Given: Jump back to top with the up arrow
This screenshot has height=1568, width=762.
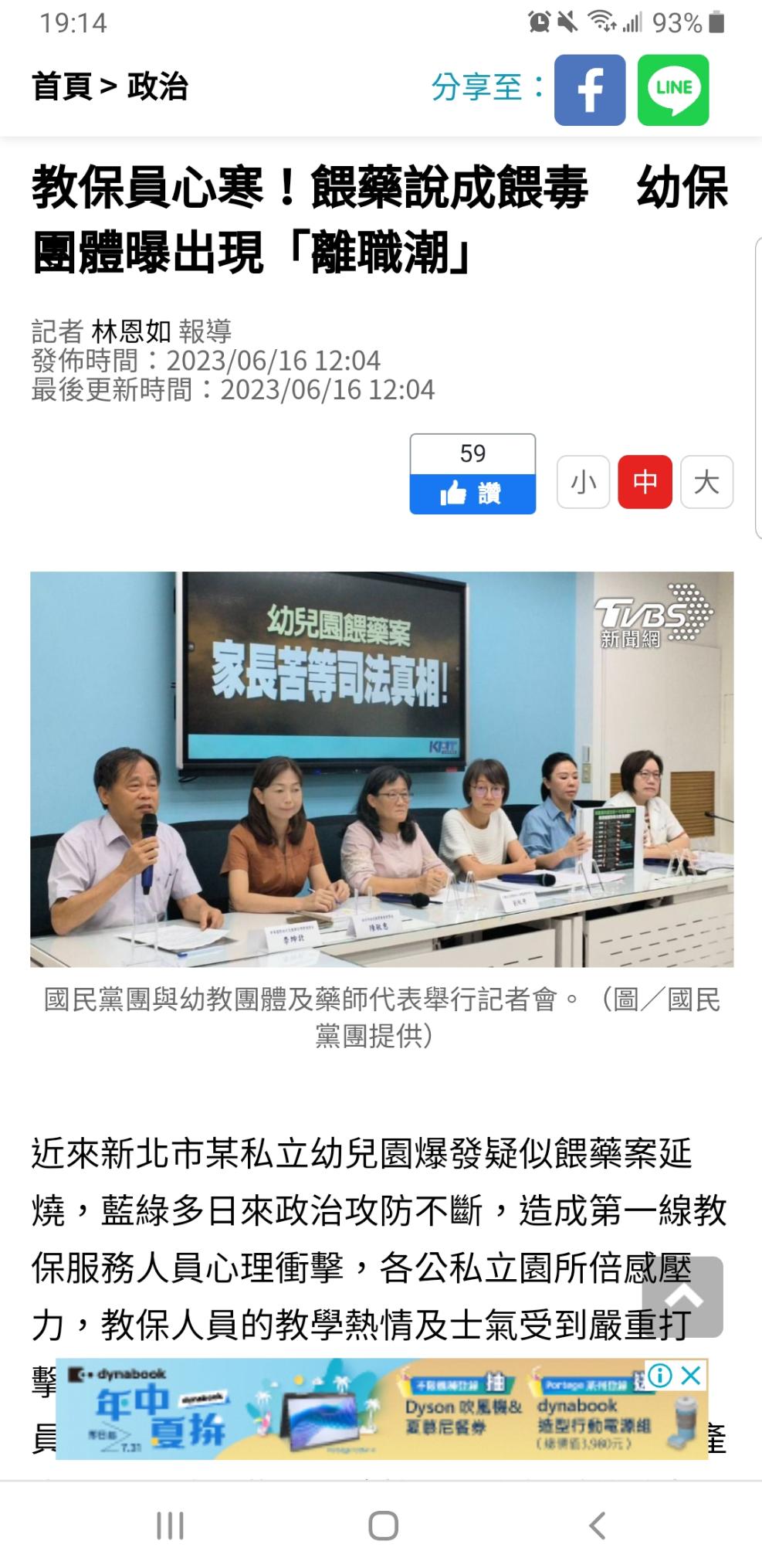Looking at the screenshot, I should point(682,1297).
